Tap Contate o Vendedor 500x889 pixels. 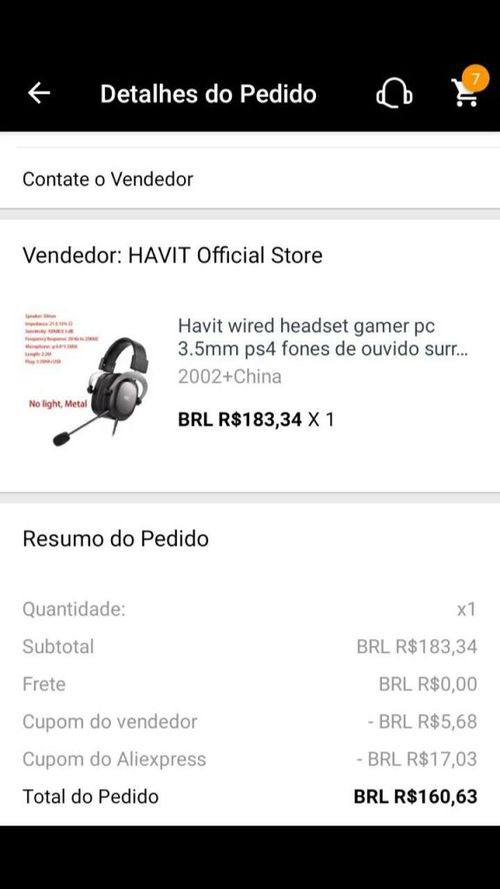(250, 179)
